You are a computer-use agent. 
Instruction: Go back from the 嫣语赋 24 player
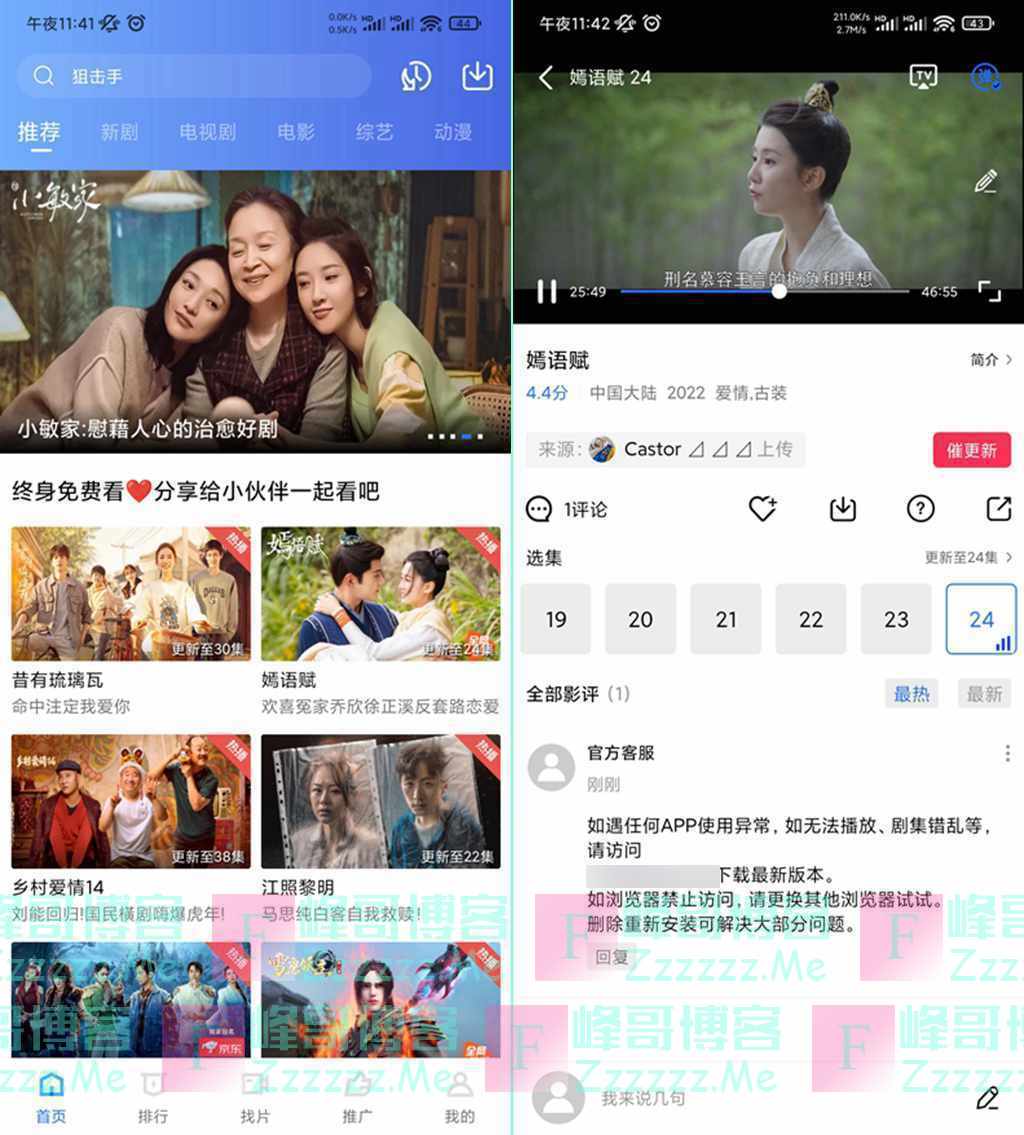[546, 78]
